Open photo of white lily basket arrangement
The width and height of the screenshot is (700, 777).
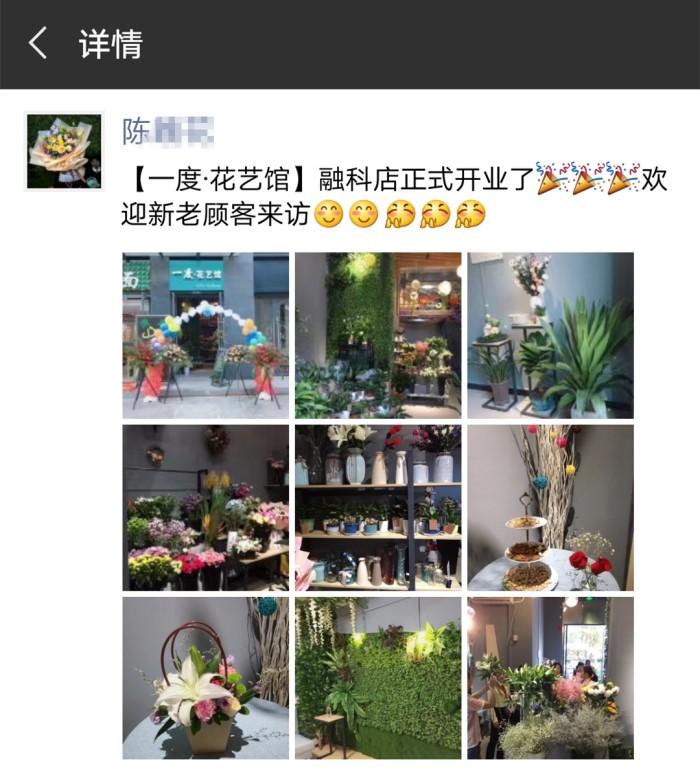[x=205, y=678]
